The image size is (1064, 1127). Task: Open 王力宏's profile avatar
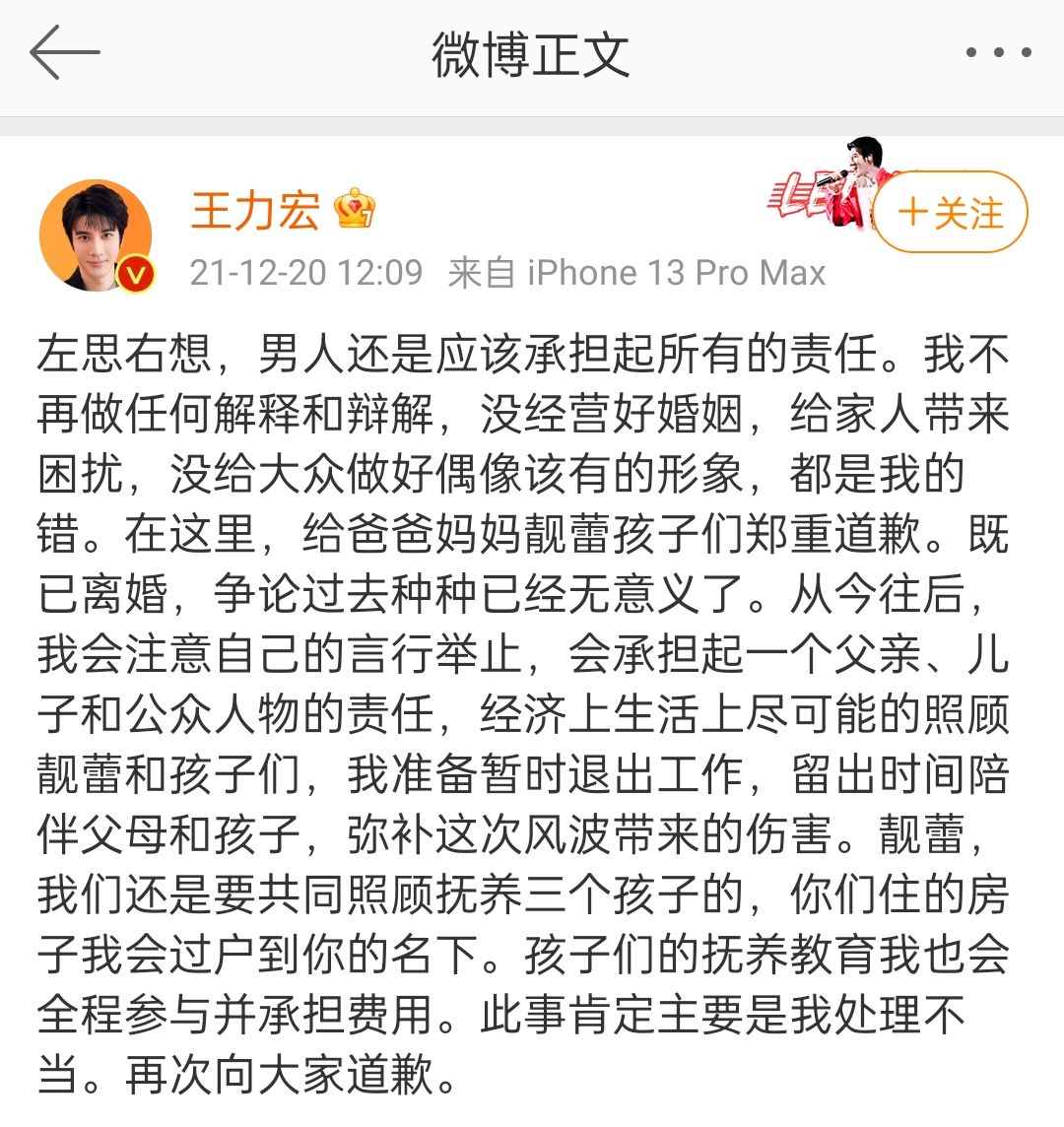tap(96, 234)
